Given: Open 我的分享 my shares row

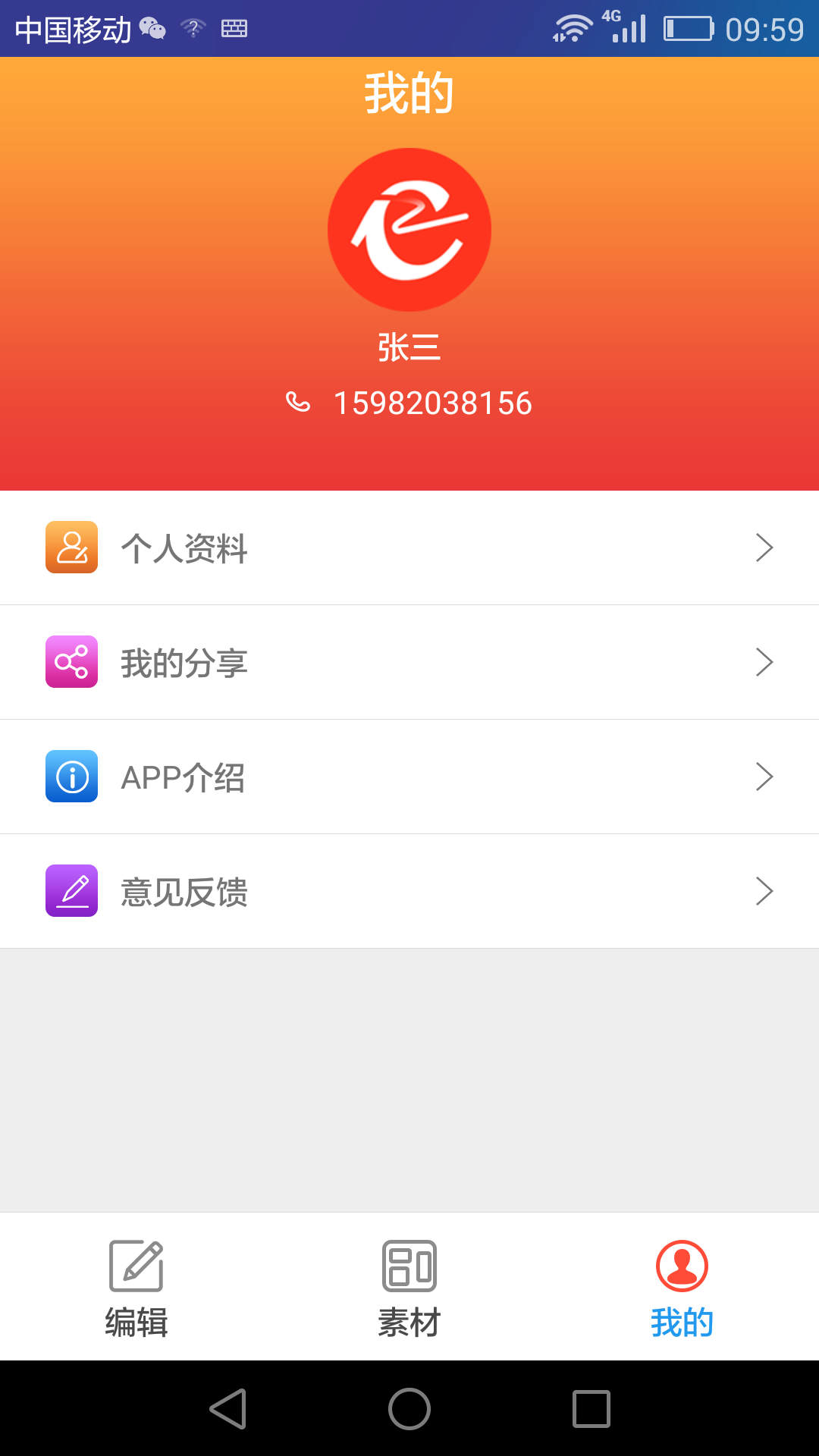Looking at the screenshot, I should click(409, 662).
